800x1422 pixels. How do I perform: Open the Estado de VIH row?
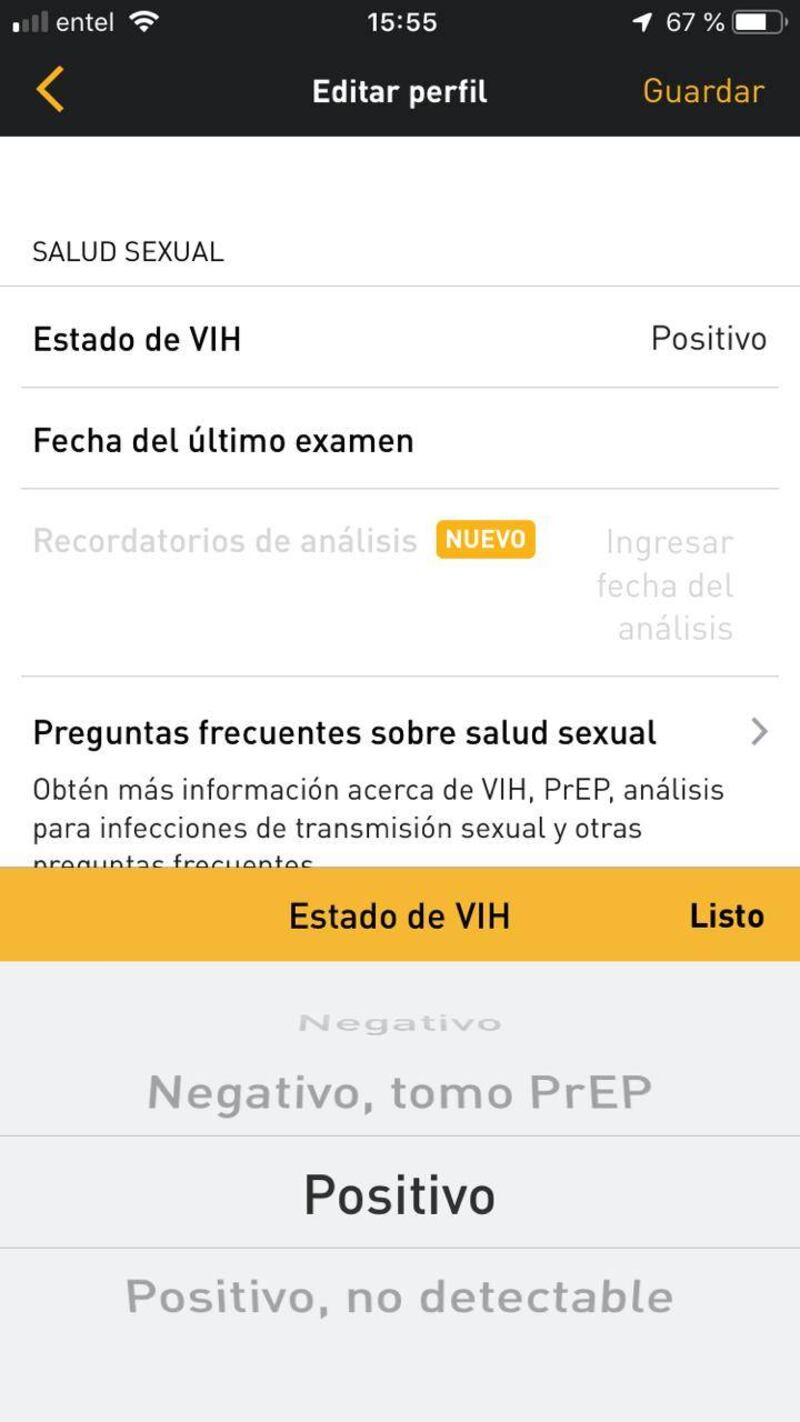(400, 339)
